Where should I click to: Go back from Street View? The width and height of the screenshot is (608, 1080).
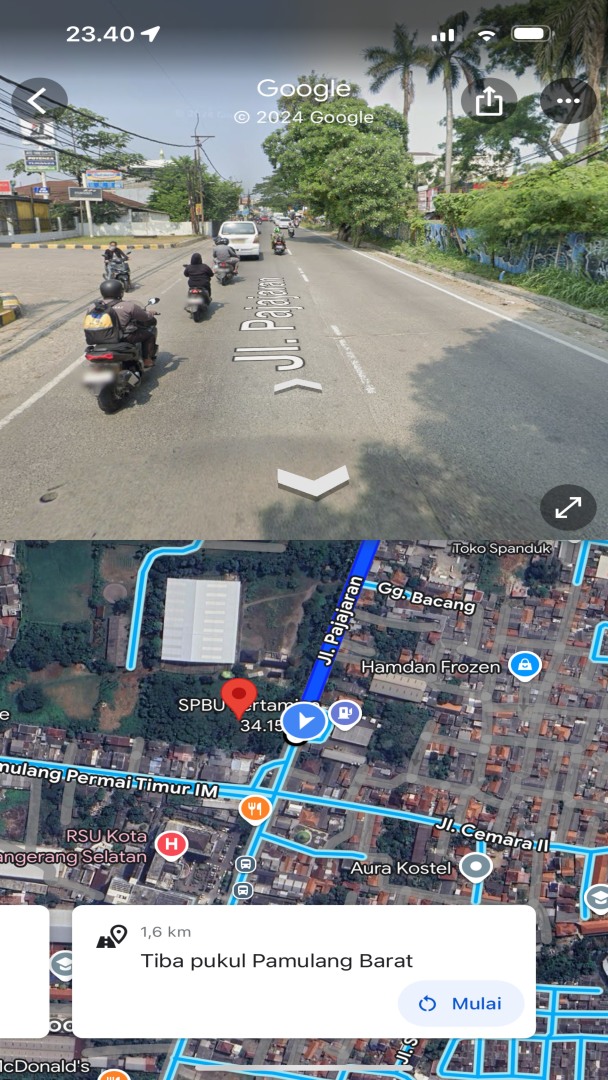(x=38, y=100)
